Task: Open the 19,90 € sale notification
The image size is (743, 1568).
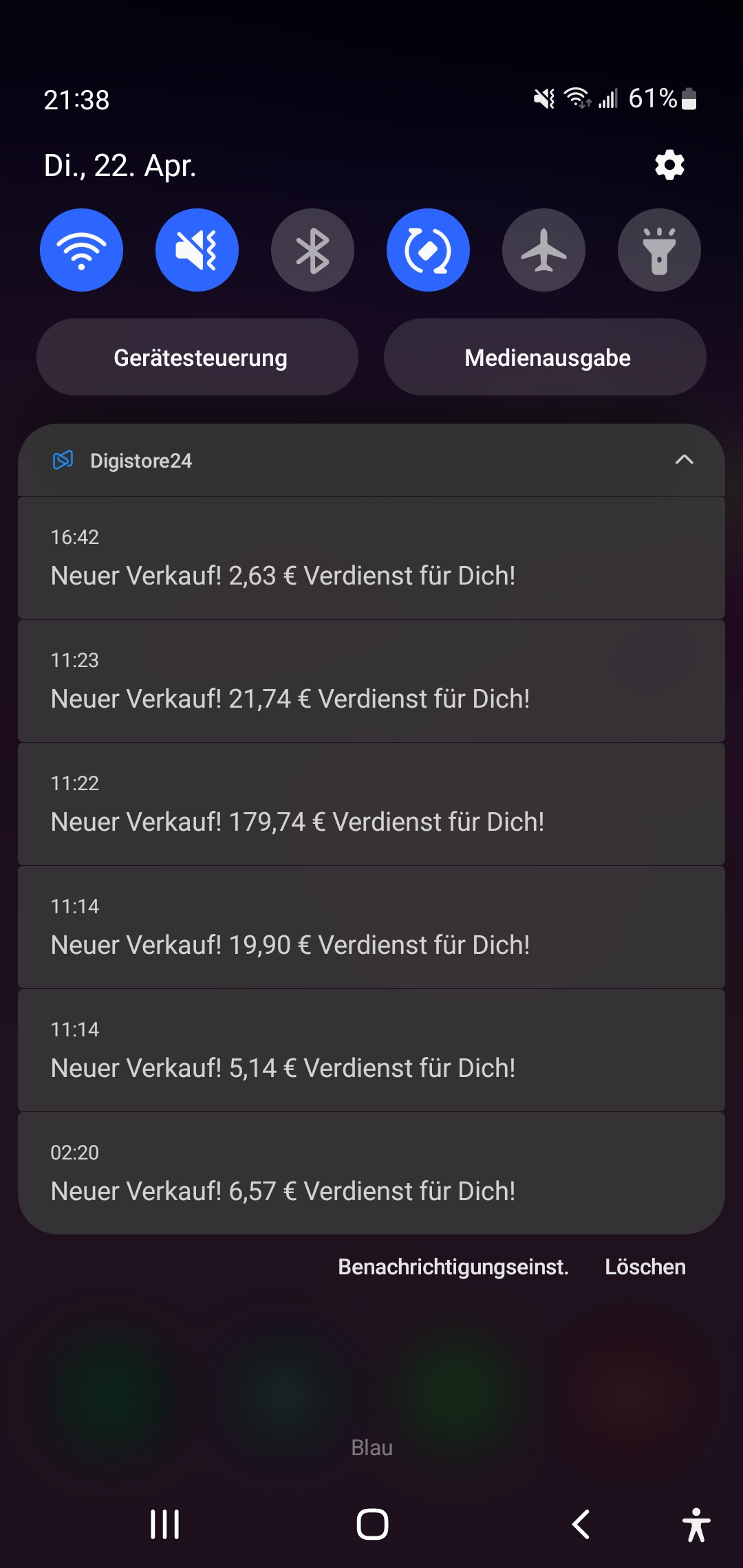Action: [x=371, y=927]
